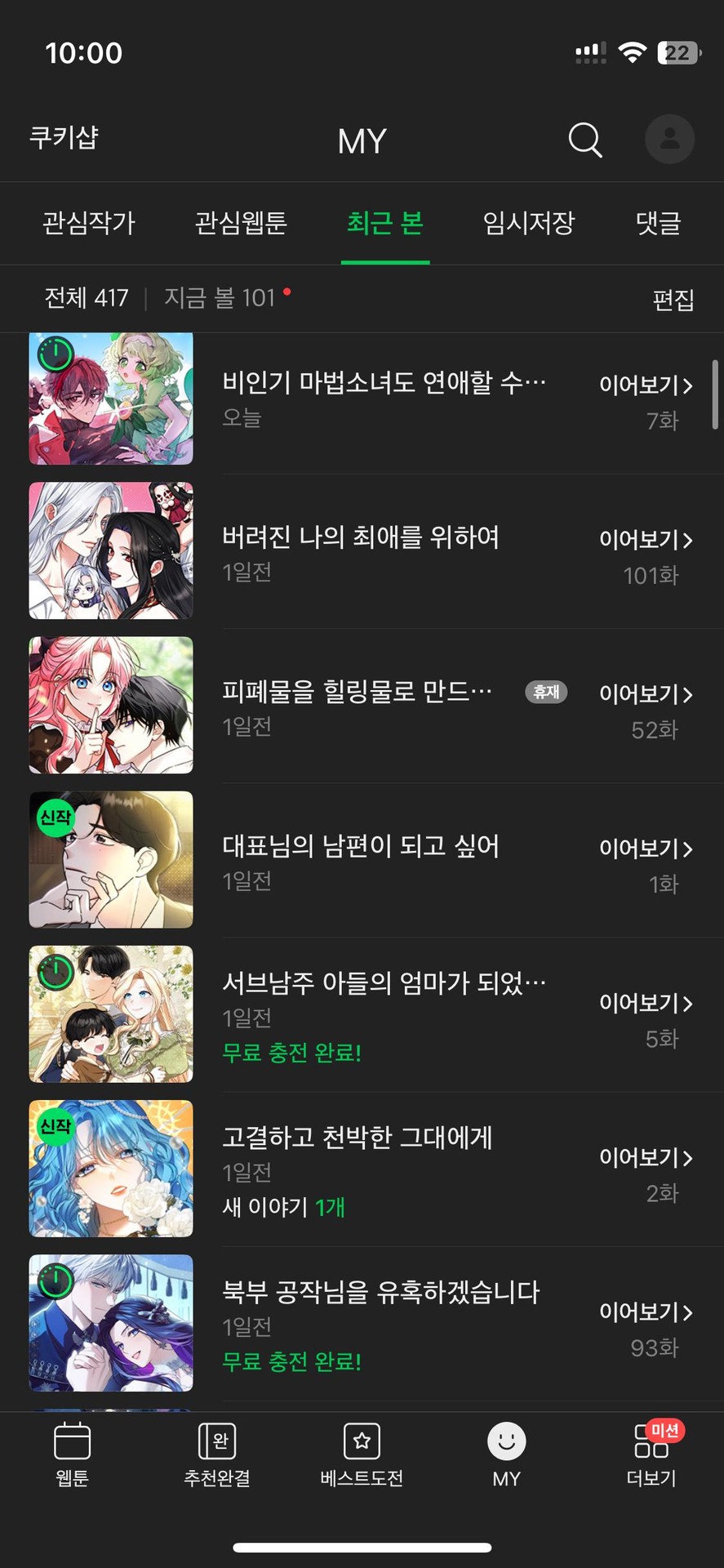Viewport: 724px width, 1568px height.
Task: Filter by 지금 볼 101
Action: (220, 298)
